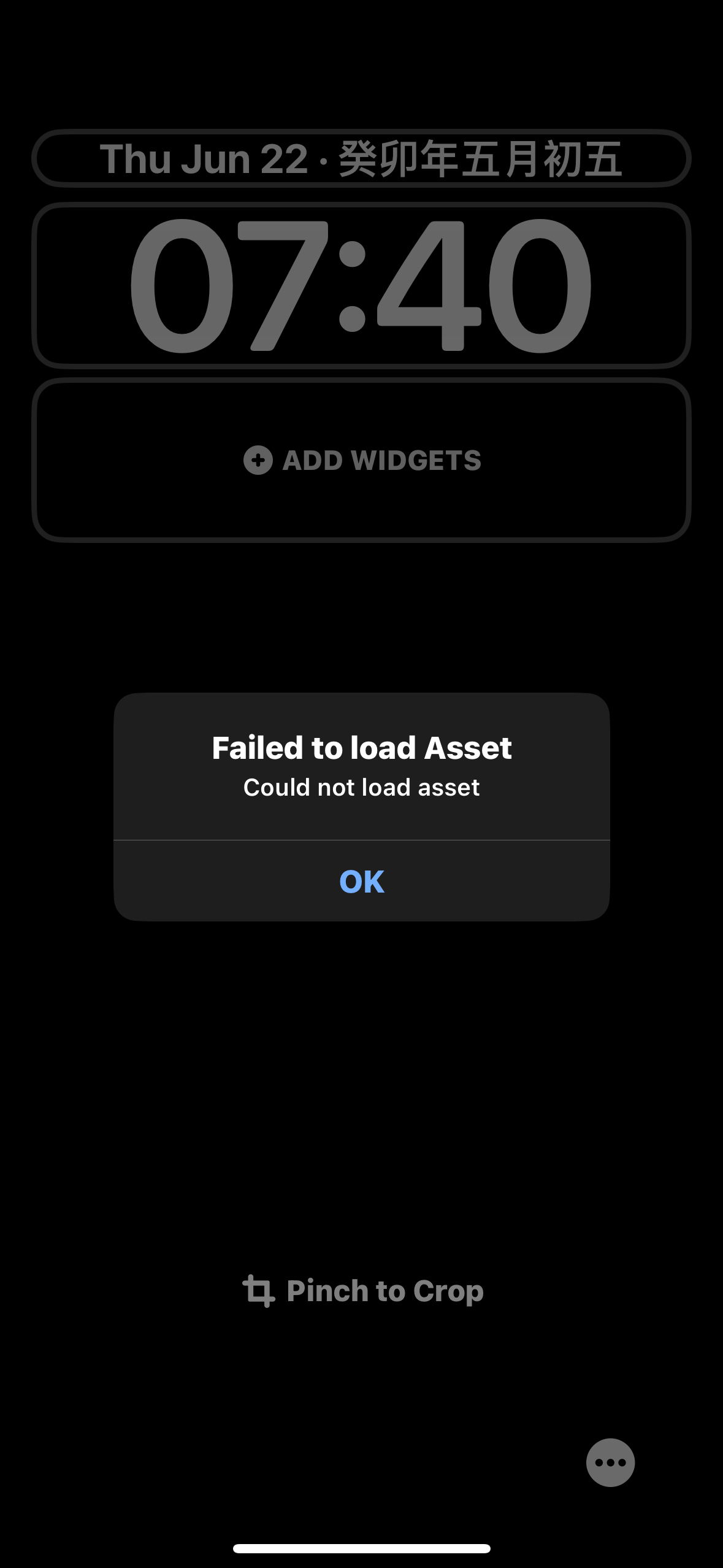Edit the Thu Jun 22 date widget
Image resolution: width=723 pixels, height=1568 pixels.
[x=361, y=158]
